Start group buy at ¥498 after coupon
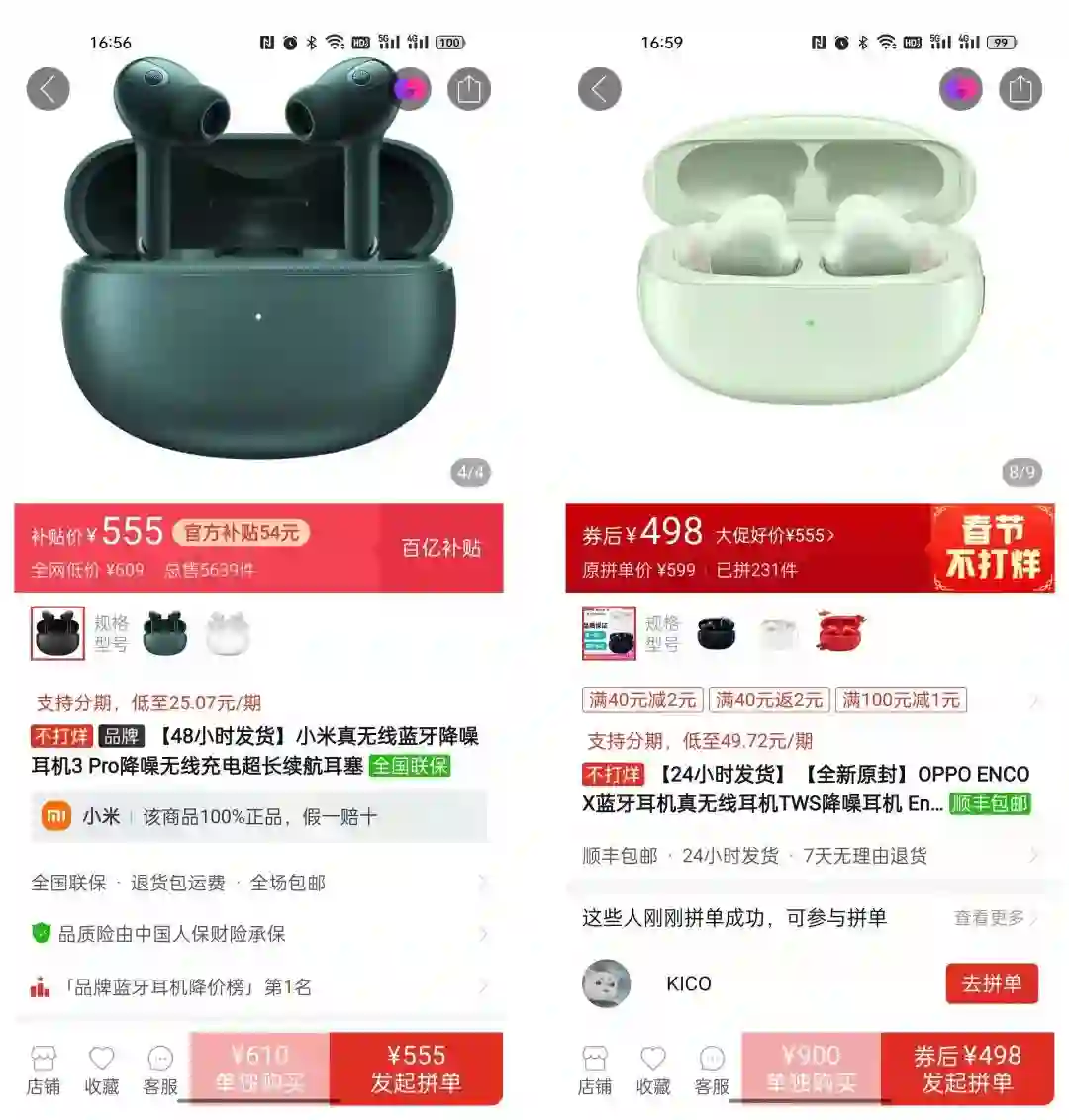 pos(967,1069)
